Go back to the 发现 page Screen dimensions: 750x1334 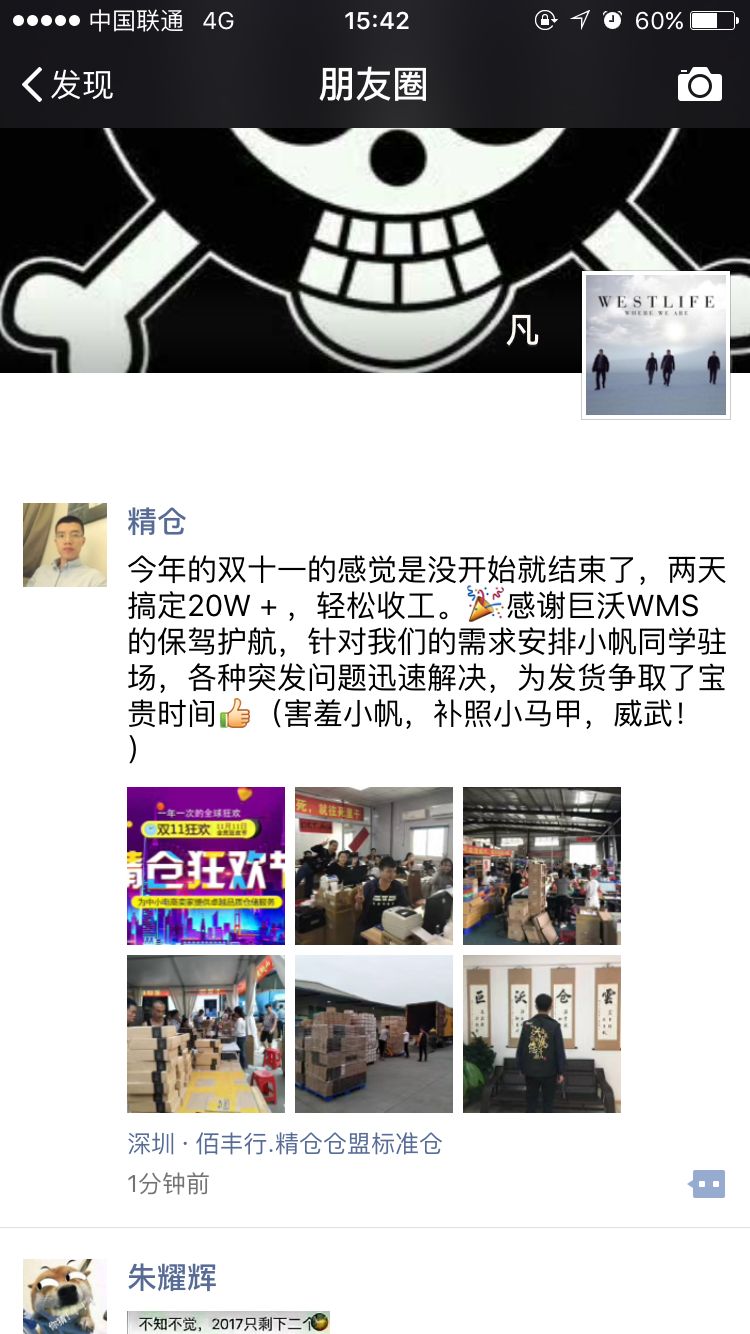click(x=68, y=85)
